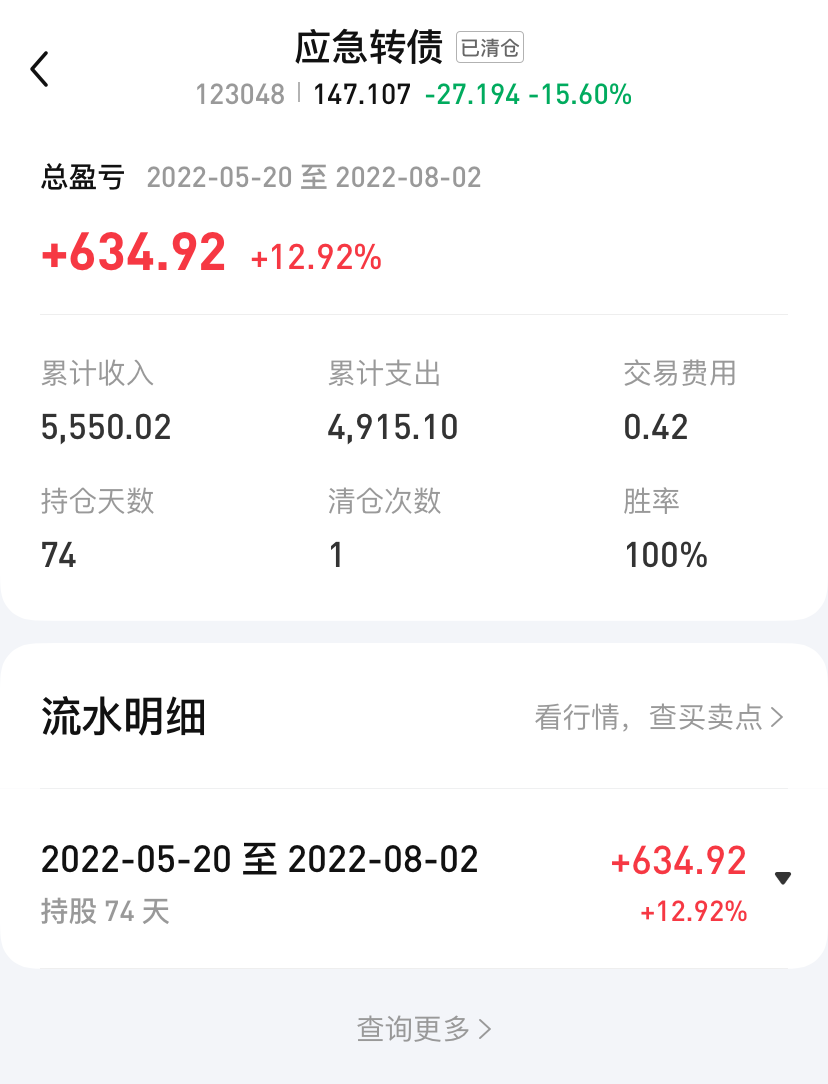Expand the 2022-05-20 至 2022-08-02 record
The height and width of the screenshot is (1084, 828).
(x=783, y=878)
